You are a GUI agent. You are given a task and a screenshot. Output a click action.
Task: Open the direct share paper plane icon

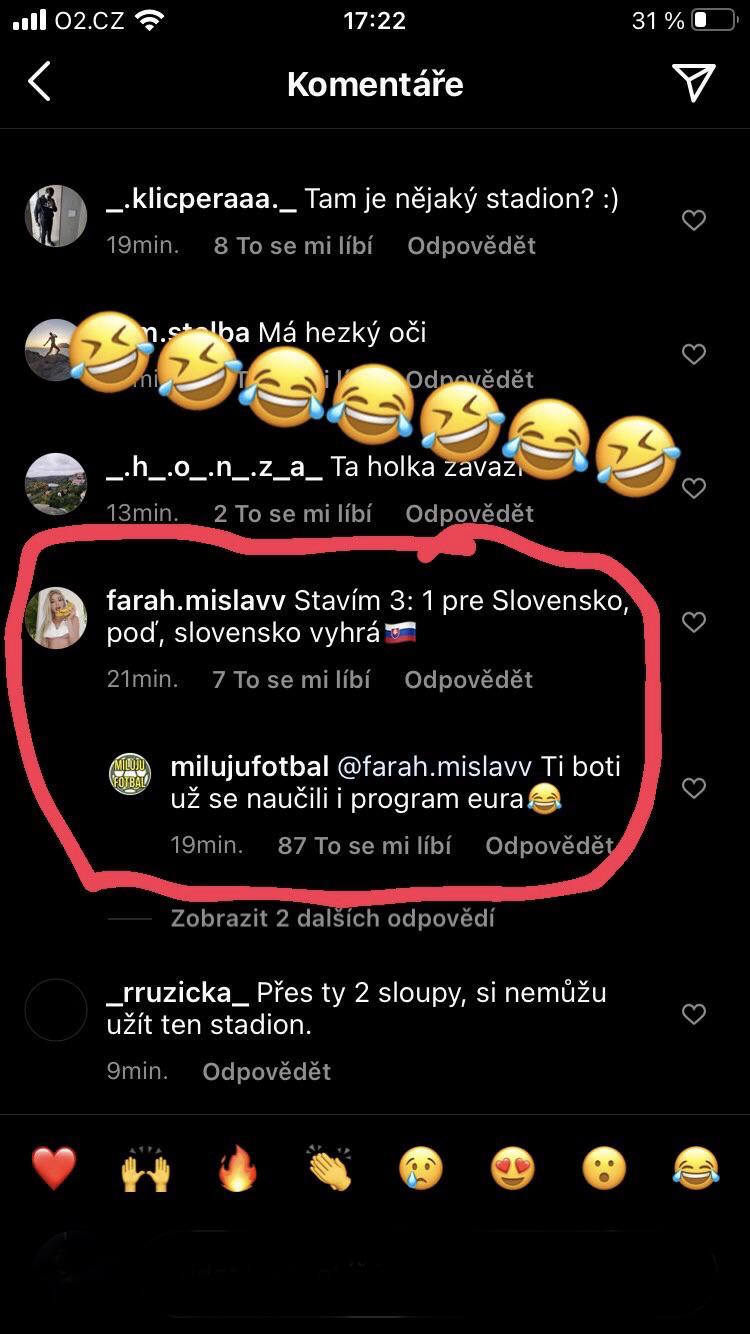point(693,83)
